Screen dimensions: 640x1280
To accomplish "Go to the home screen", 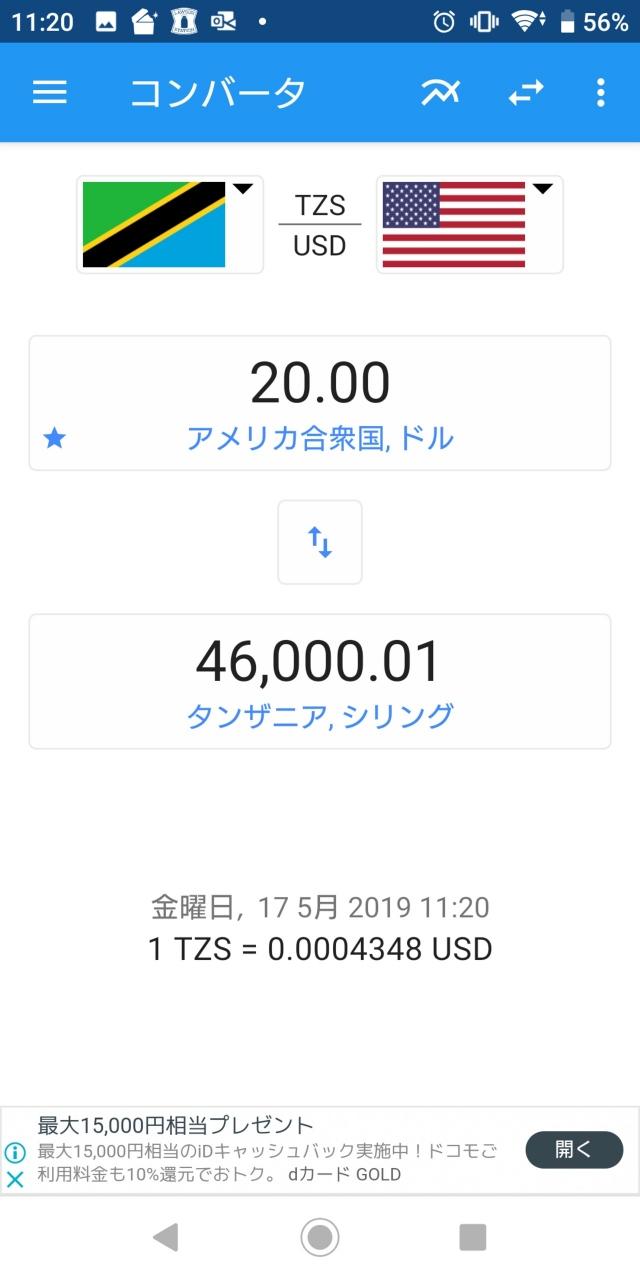I will tap(320, 1238).
